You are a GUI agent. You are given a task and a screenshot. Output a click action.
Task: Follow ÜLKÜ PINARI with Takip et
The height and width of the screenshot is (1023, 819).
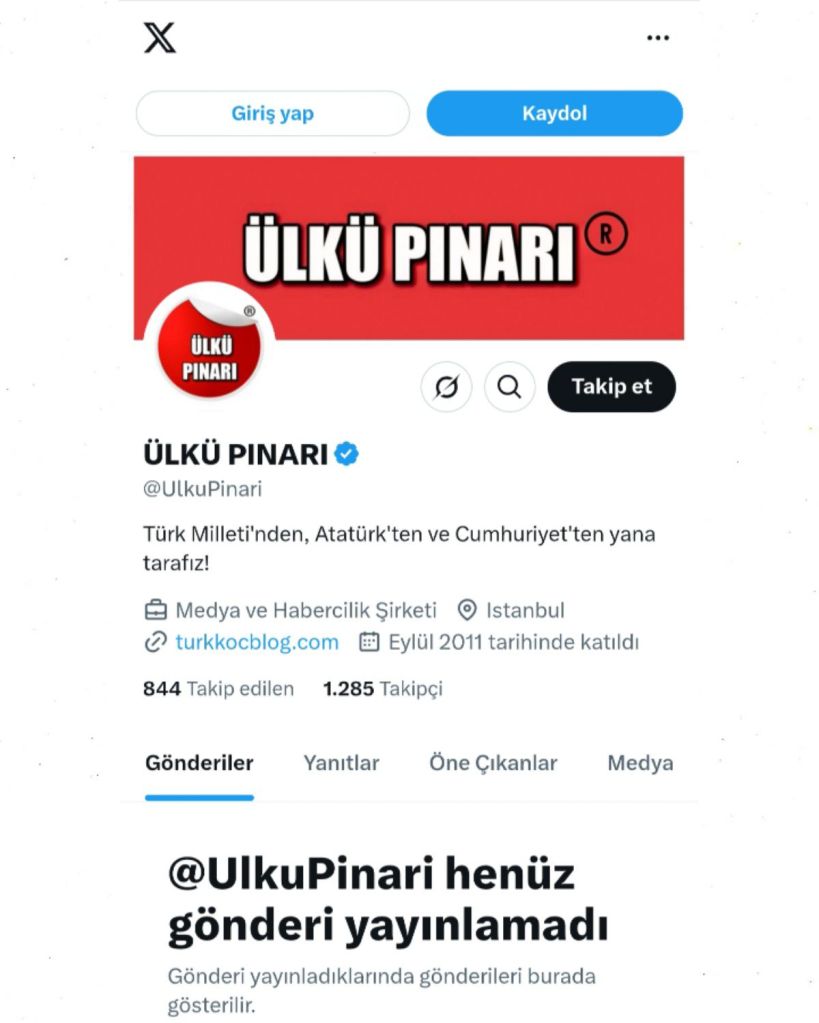click(611, 387)
